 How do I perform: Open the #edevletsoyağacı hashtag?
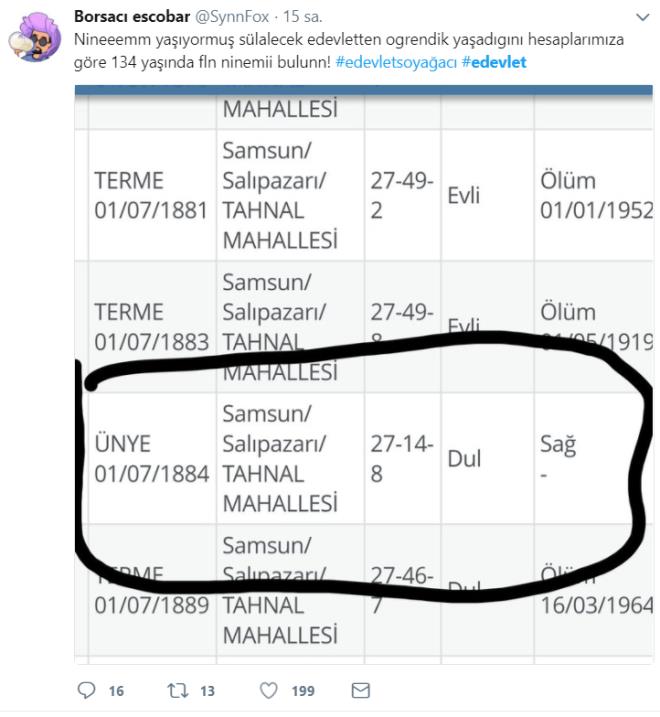[397, 62]
